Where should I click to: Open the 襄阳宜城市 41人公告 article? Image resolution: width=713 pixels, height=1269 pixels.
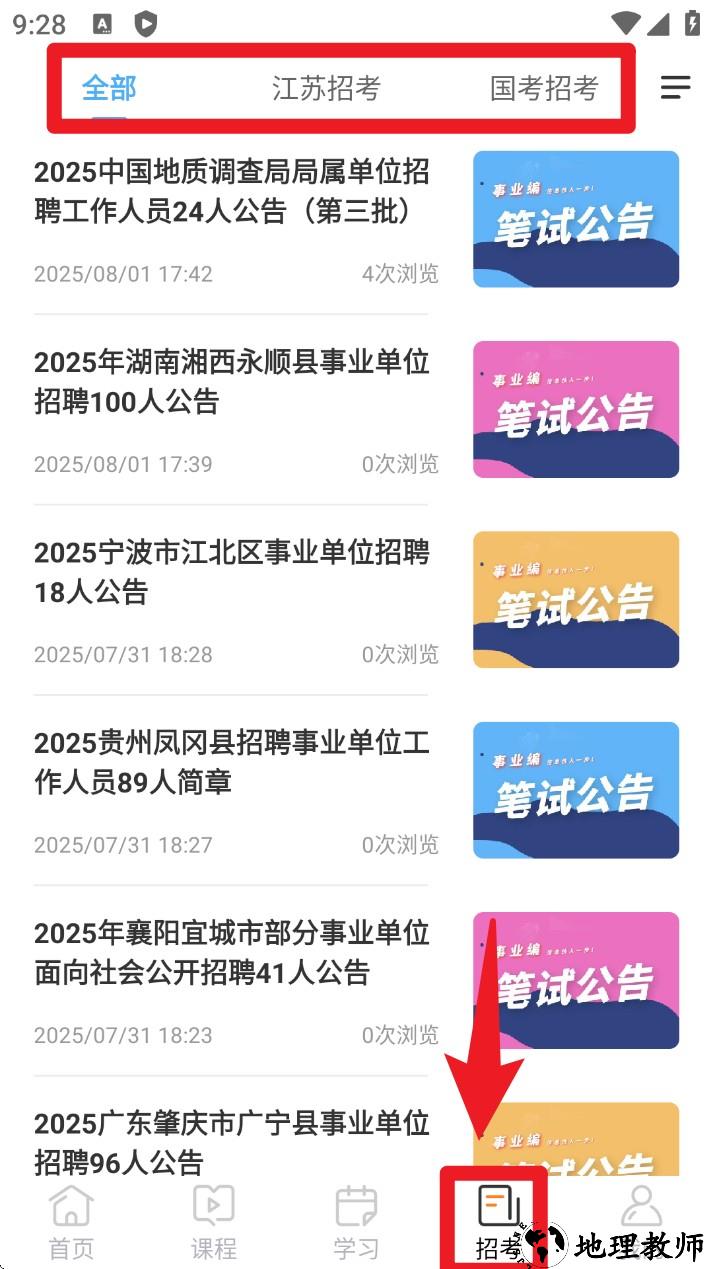pos(232,952)
